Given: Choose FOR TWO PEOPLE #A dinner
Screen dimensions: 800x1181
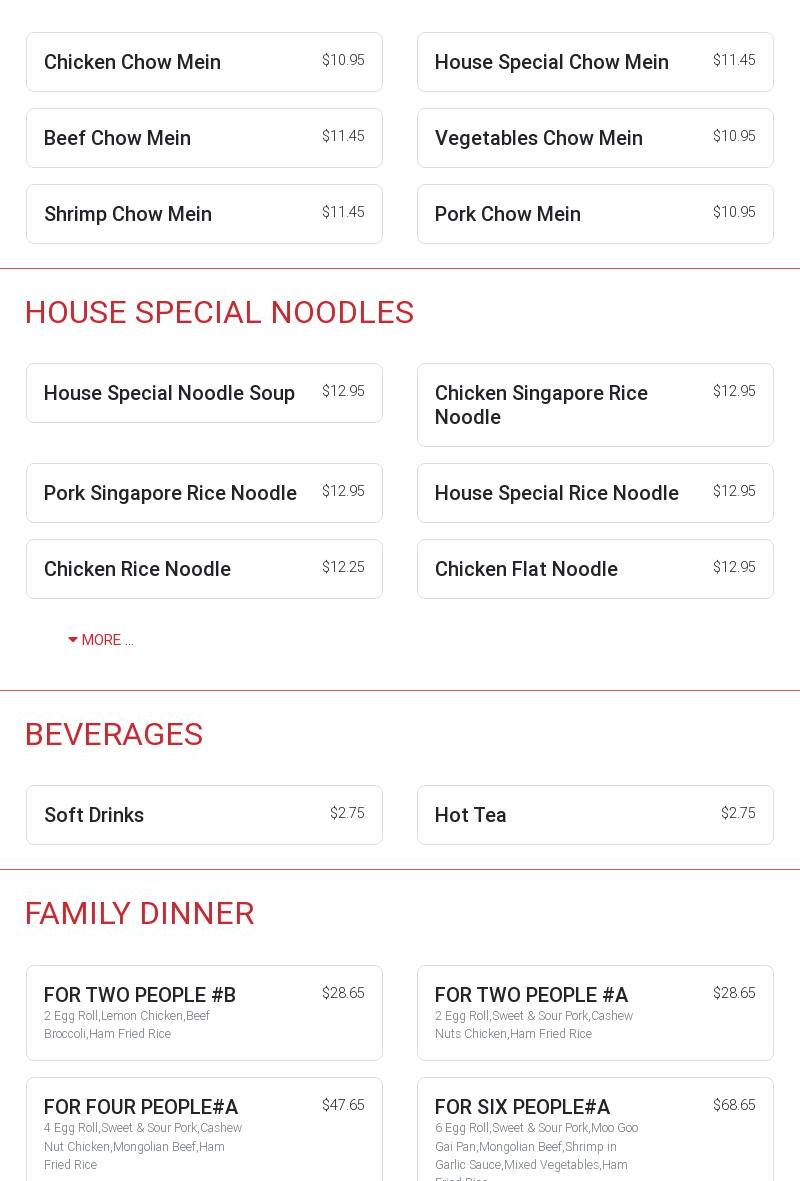Looking at the screenshot, I should click(x=595, y=1012).
